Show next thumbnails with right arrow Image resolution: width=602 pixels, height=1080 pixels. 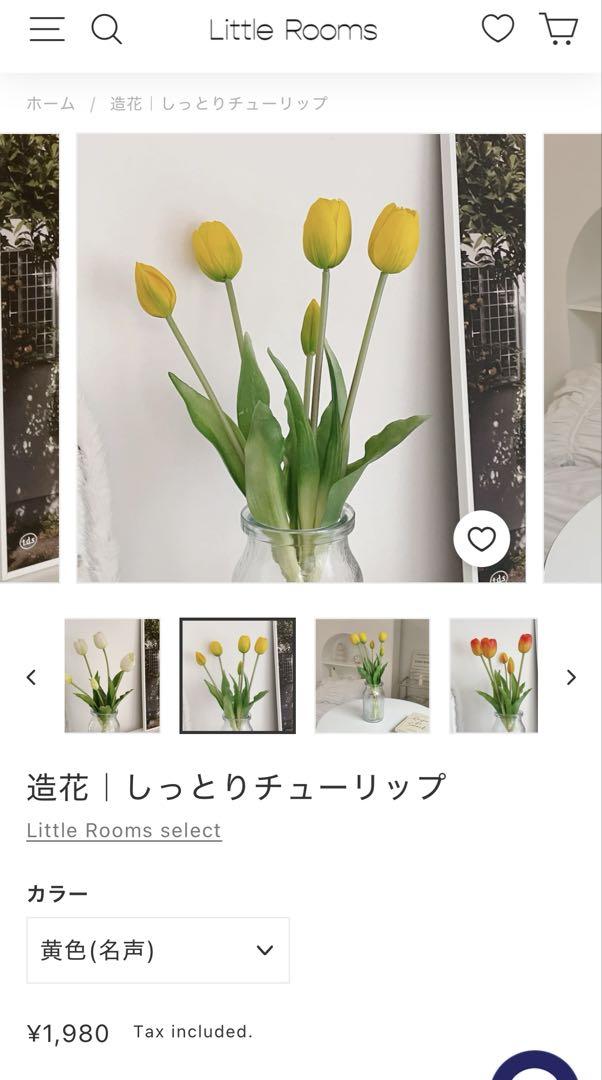[x=571, y=677]
